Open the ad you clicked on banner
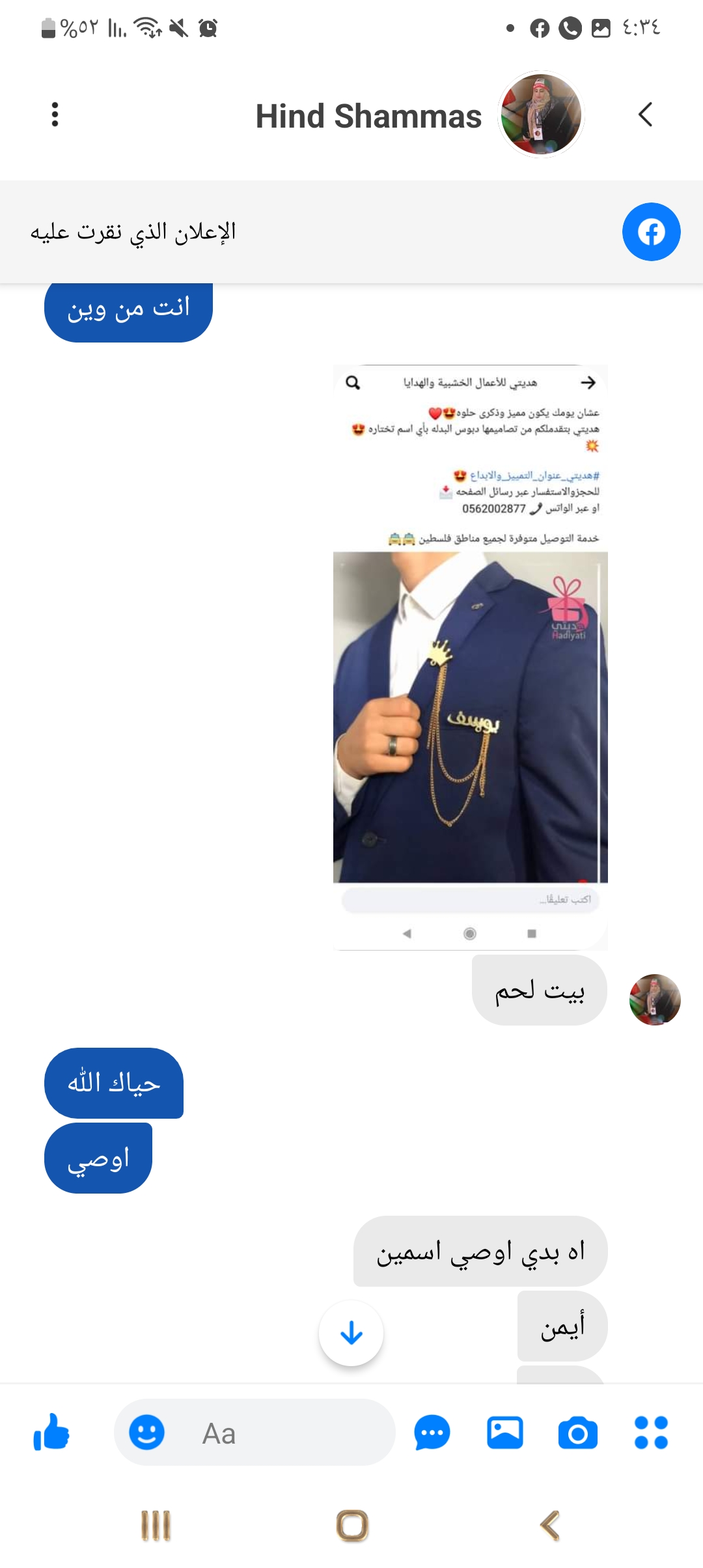 351,232
